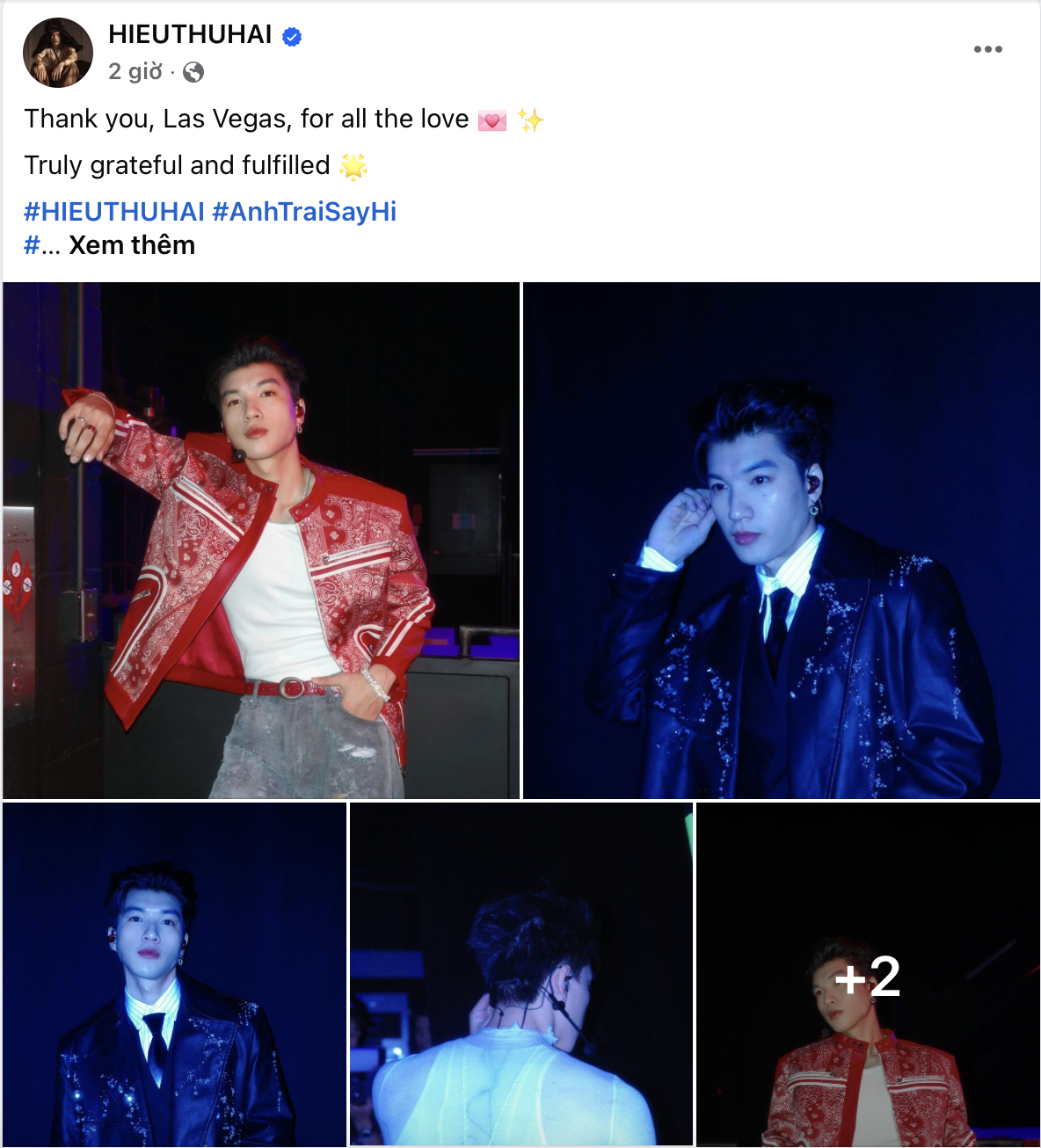Screen dimensions: 1041x1148
Task: Open the post's three-dot options menu
Action: pos(987,49)
